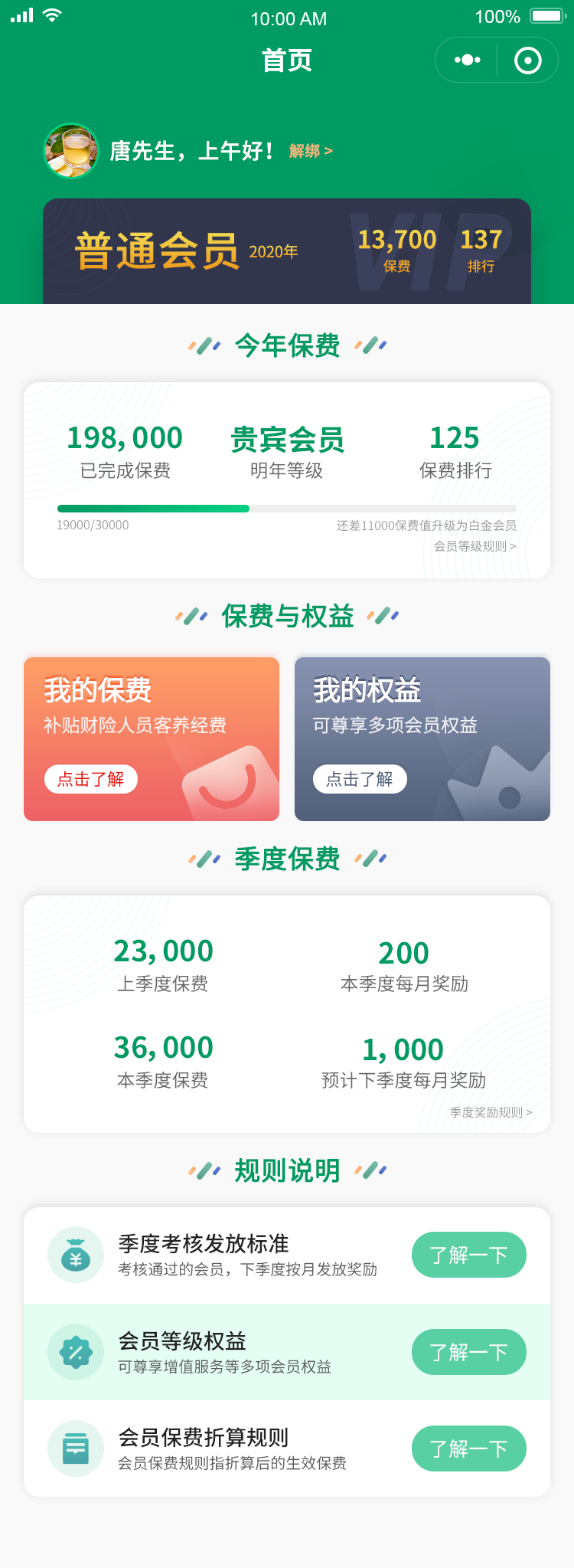The image size is (574, 1568).
Task: Tap 点击了解 on 我的权益 card
Action: click(360, 779)
